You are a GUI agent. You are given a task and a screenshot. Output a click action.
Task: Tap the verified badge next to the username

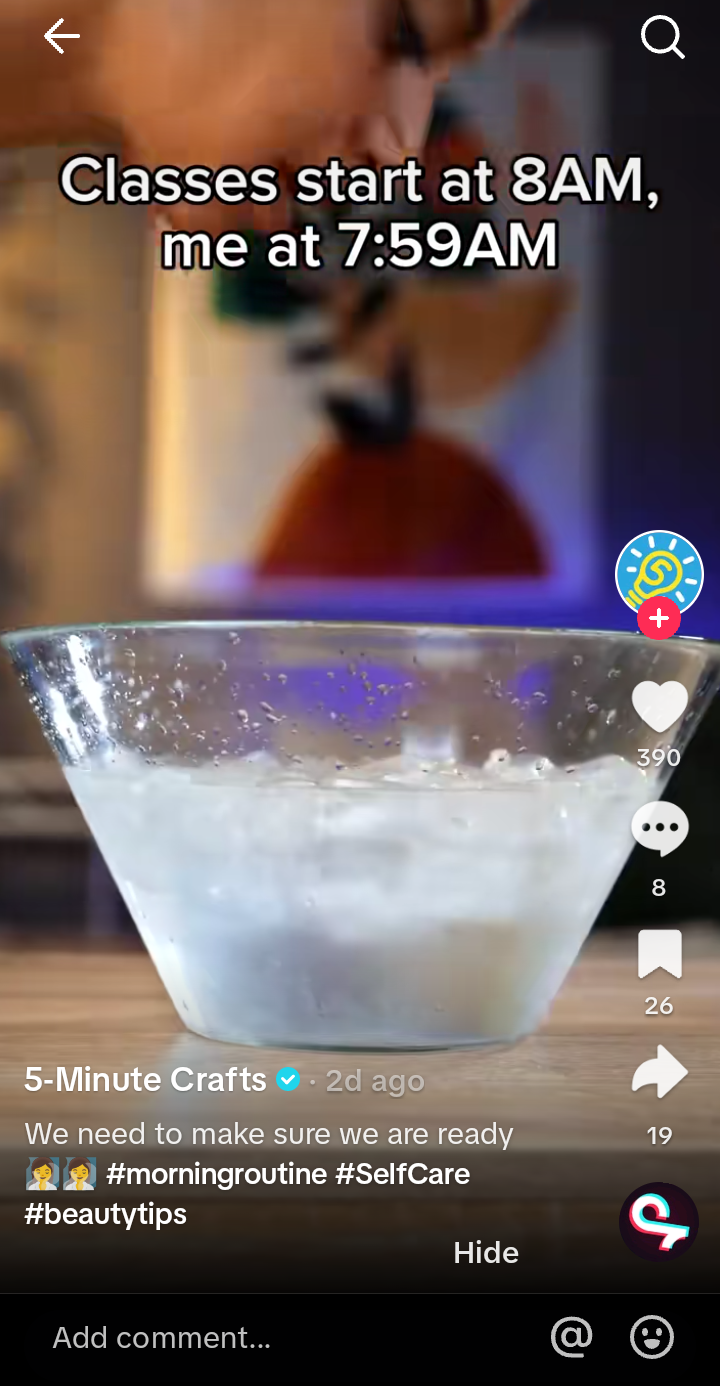[x=289, y=1080]
